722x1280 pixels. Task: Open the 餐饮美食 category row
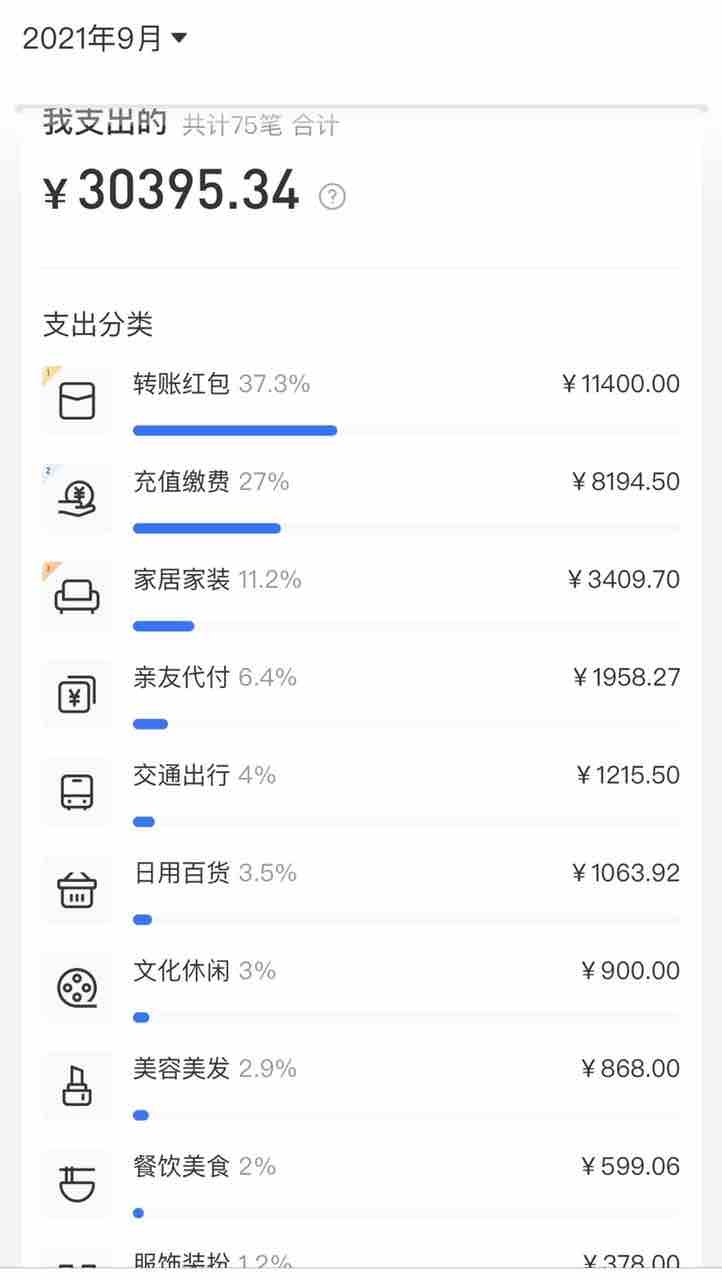click(x=361, y=1184)
